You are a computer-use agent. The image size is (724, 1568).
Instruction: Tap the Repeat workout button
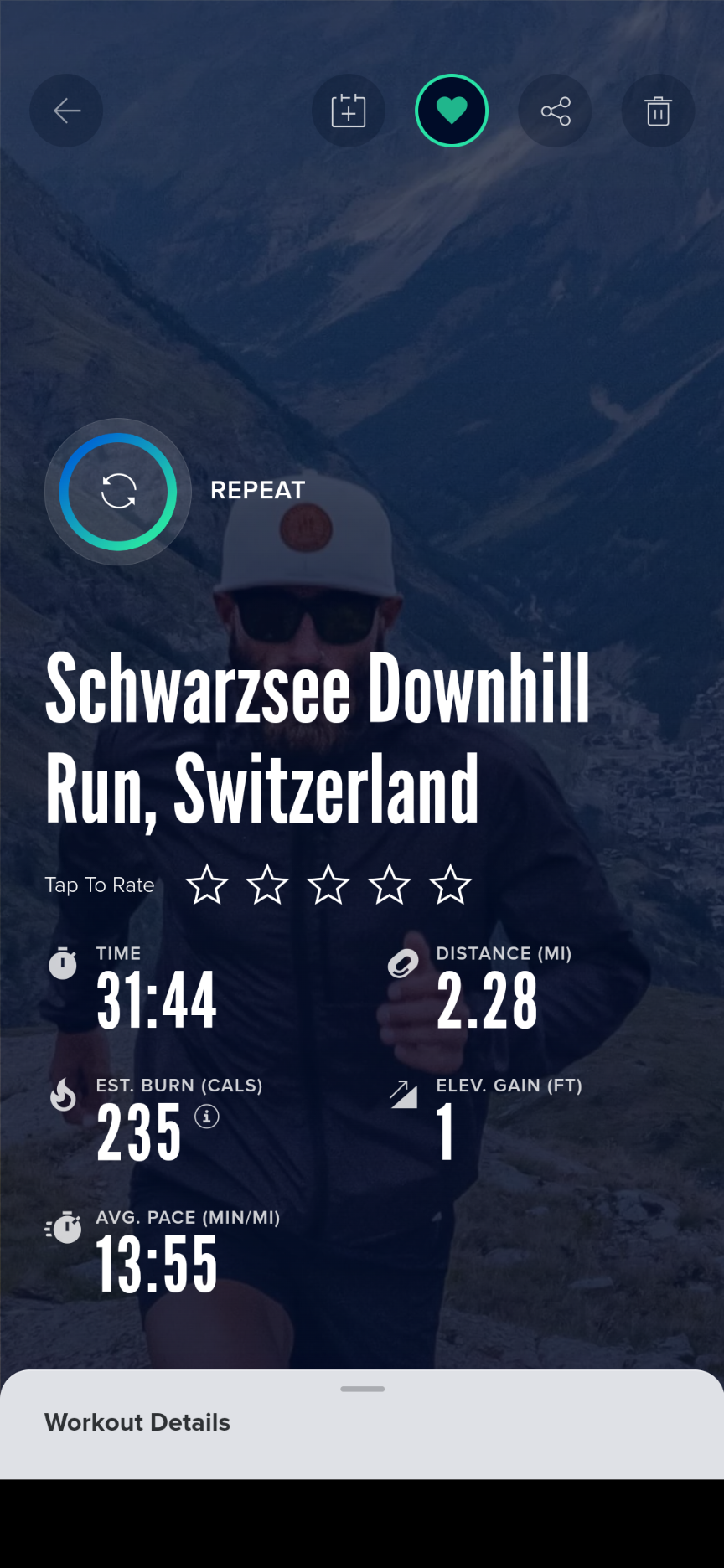pyautogui.click(x=118, y=492)
